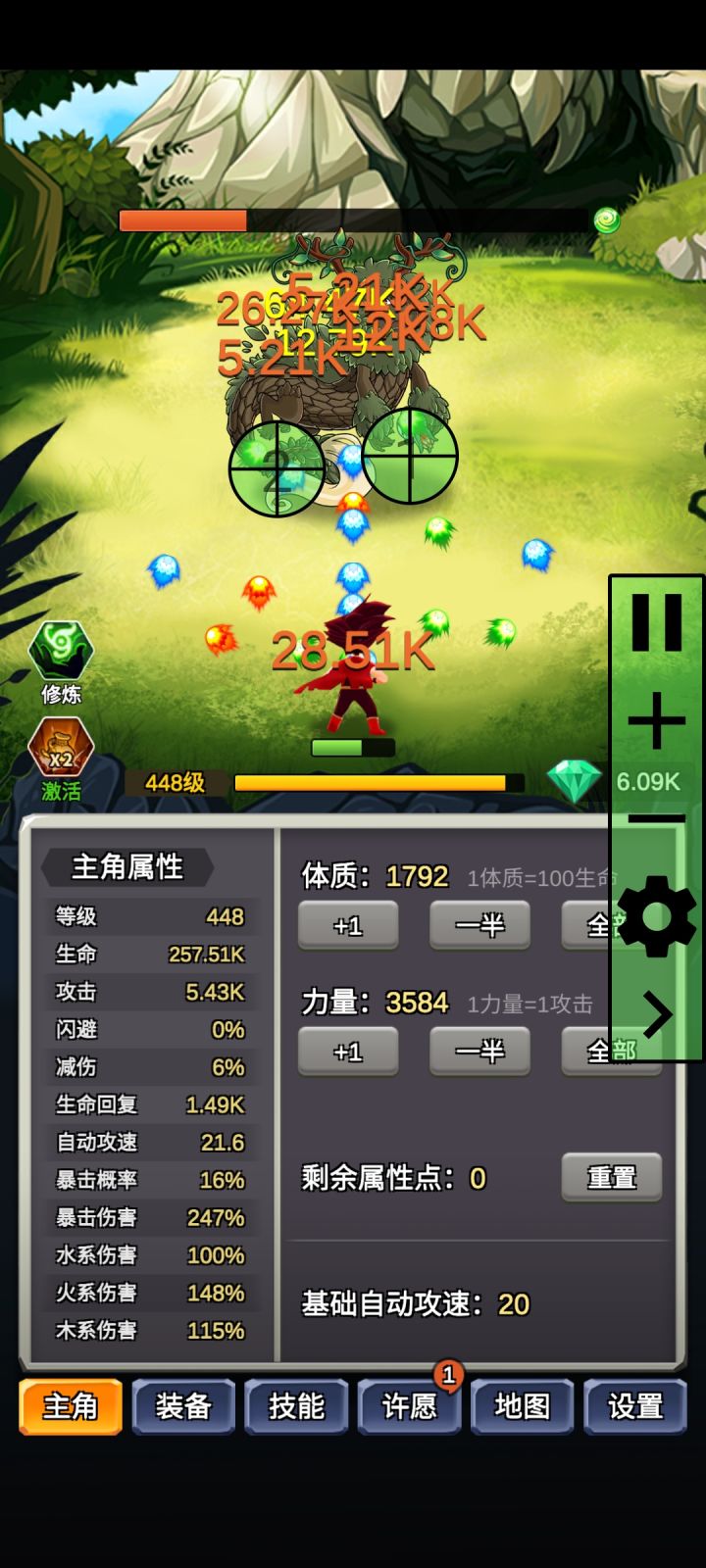This screenshot has width=706, height=1568.
Task: Open the 地图 map tab
Action: 522,1405
